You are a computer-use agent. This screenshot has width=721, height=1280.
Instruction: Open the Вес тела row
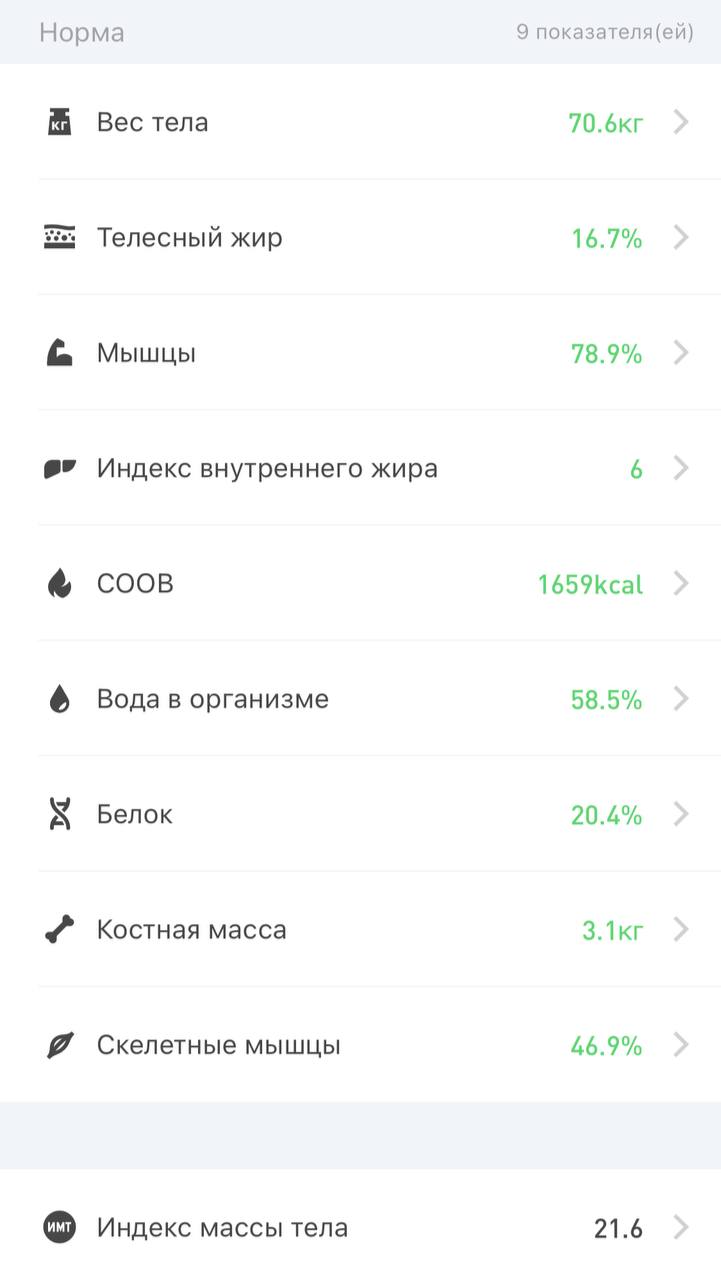(360, 122)
